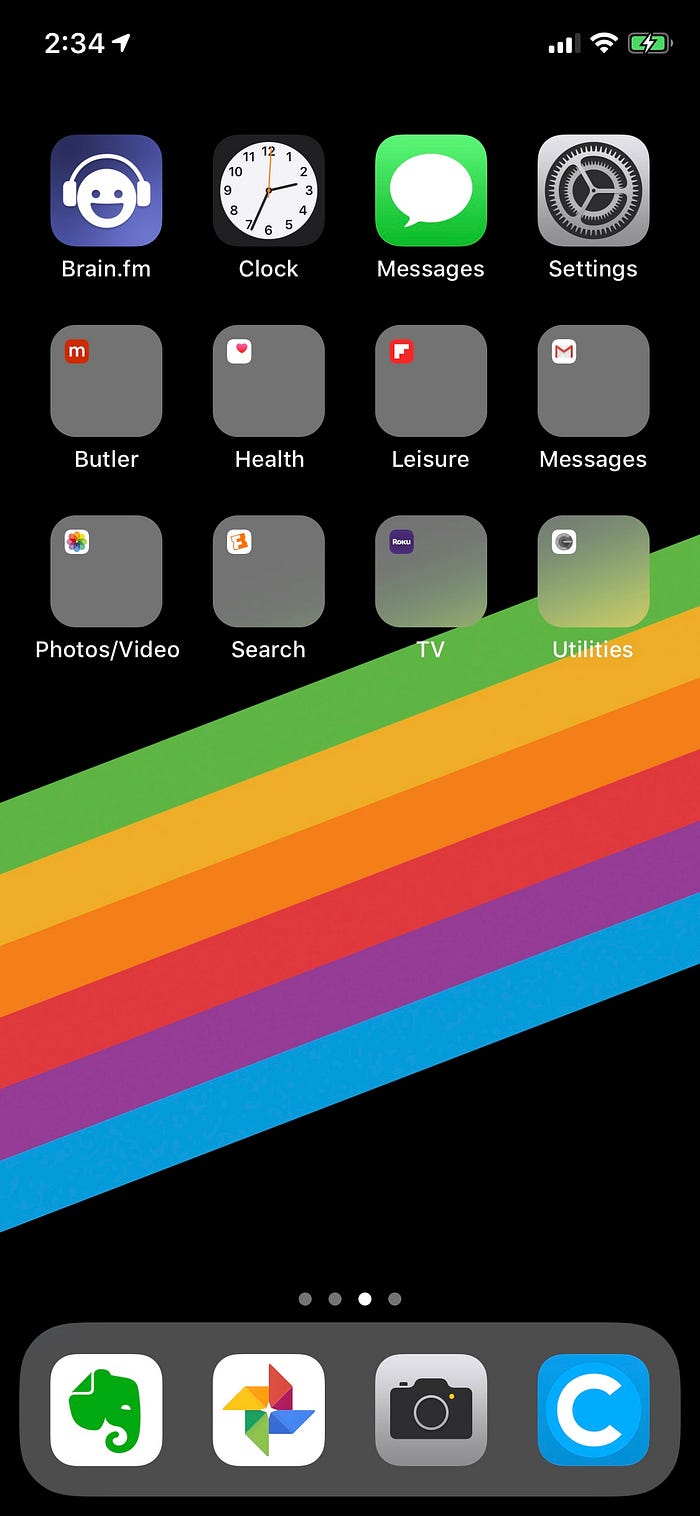
Task: Open the Utilities folder
Action: point(593,571)
